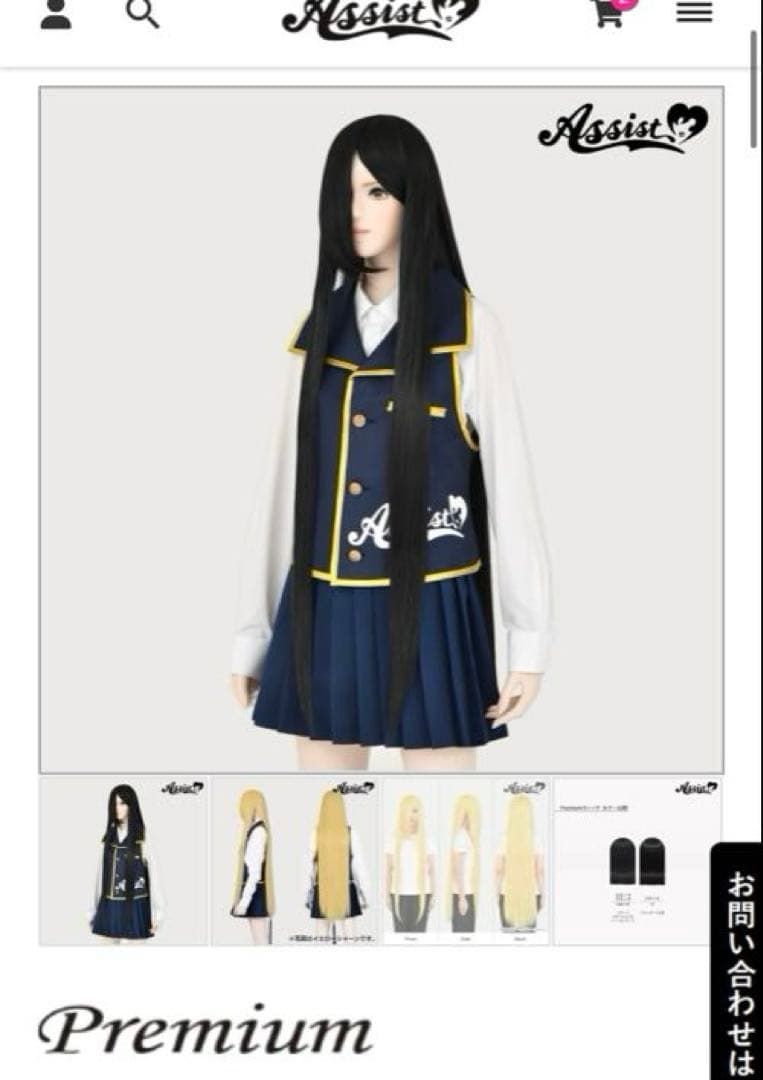Select the black wig front view thumbnail
Image resolution: width=763 pixels, height=1080 pixels.
[x=124, y=861]
